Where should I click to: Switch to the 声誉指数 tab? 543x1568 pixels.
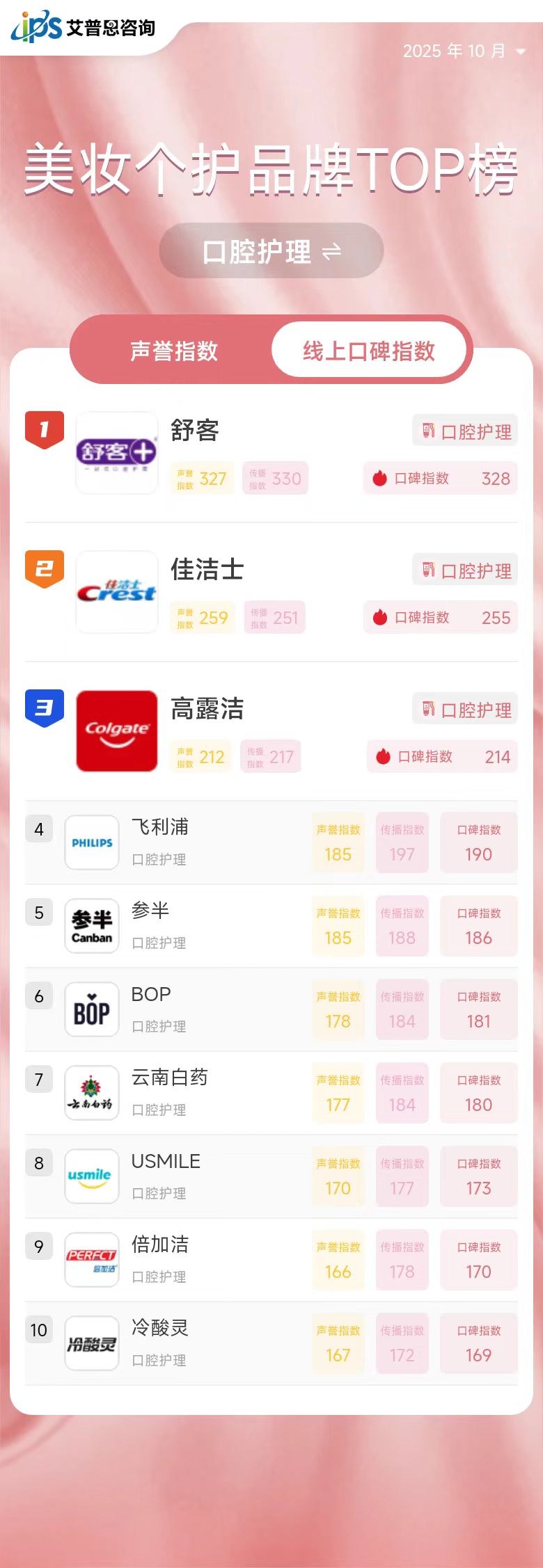(174, 351)
